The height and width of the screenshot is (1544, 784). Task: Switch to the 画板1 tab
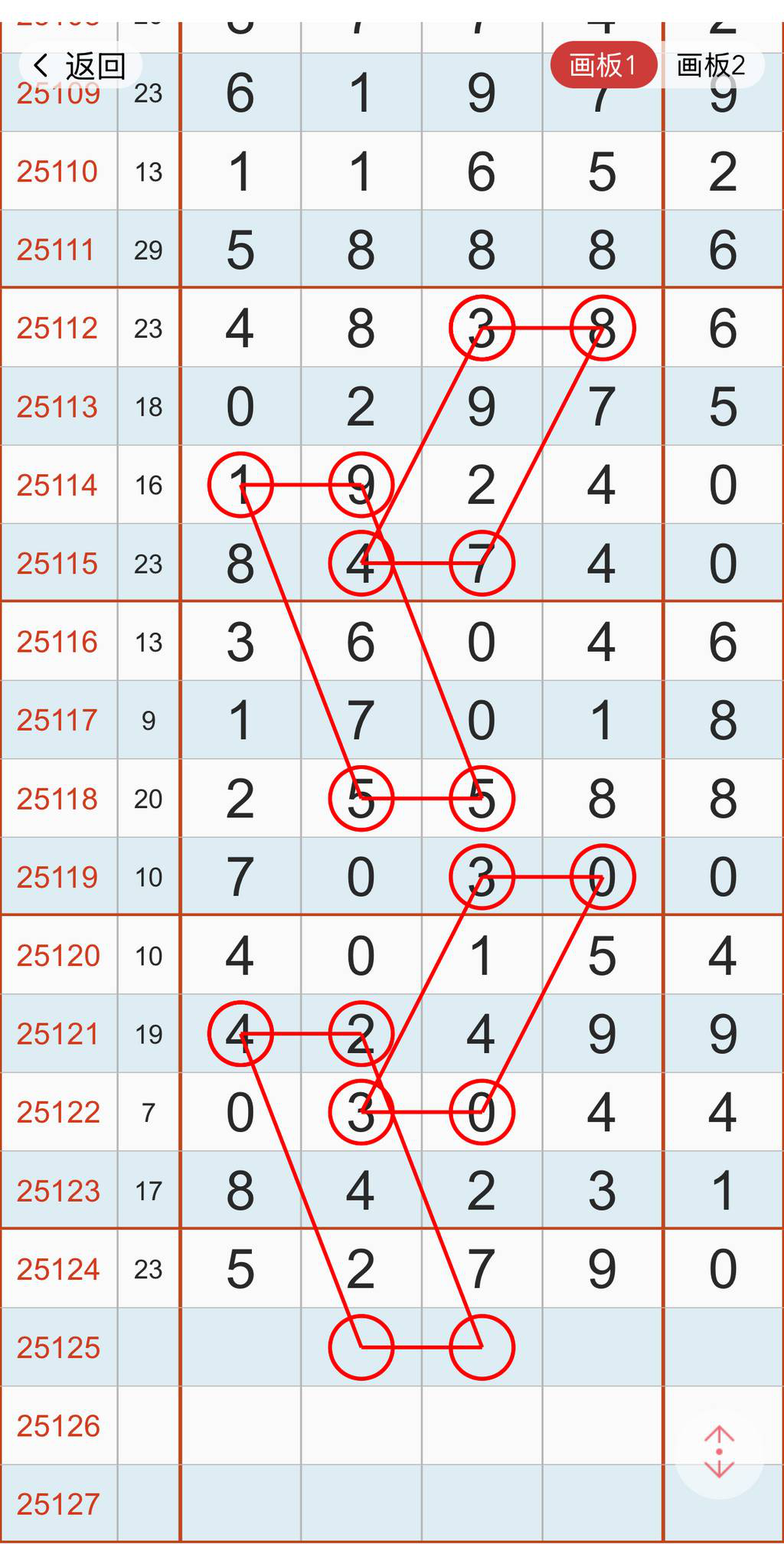(x=603, y=65)
